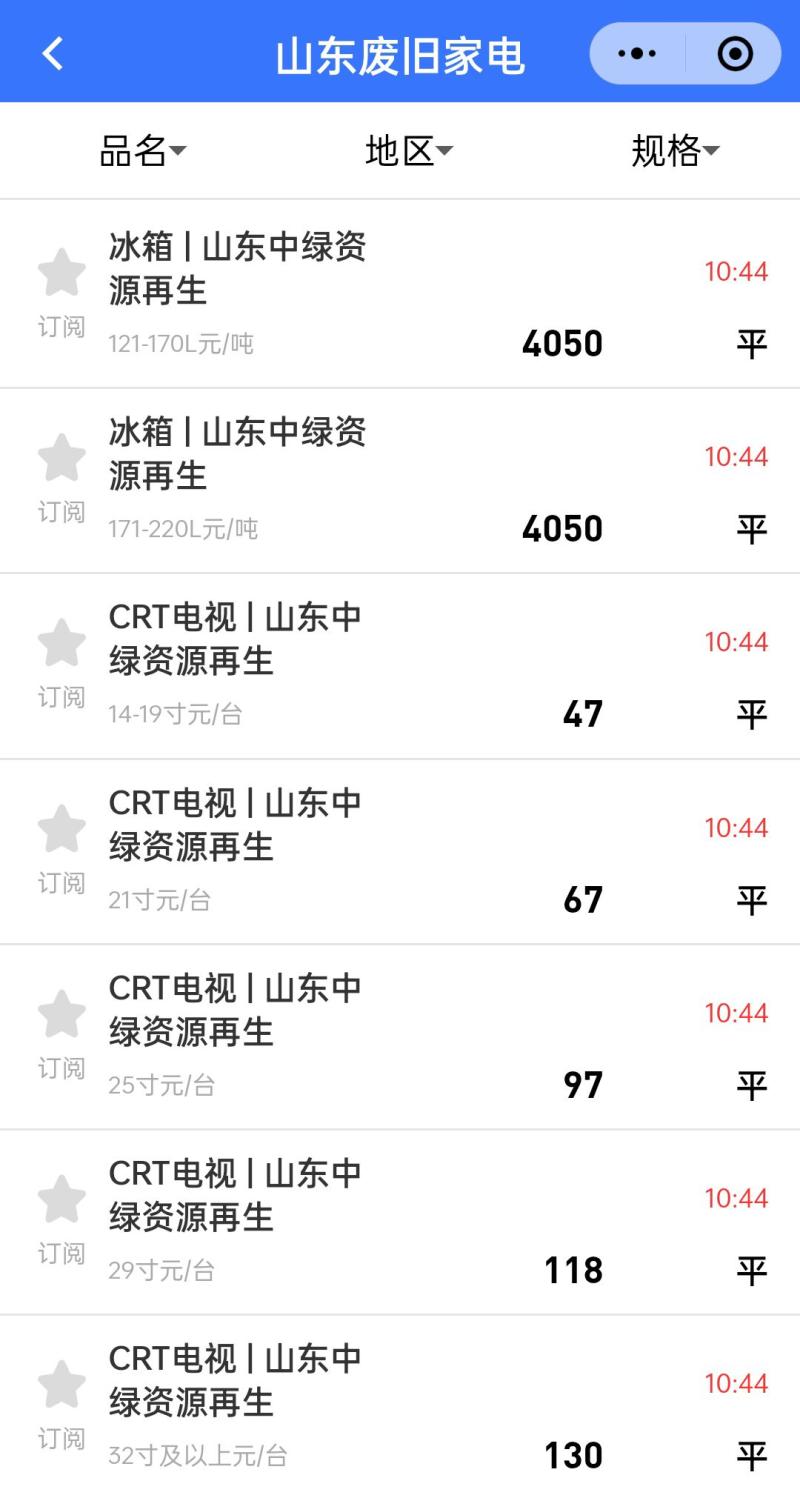Subscribe to the CRT电视 21寸 listing
This screenshot has height=1498, width=800.
coord(62,848)
